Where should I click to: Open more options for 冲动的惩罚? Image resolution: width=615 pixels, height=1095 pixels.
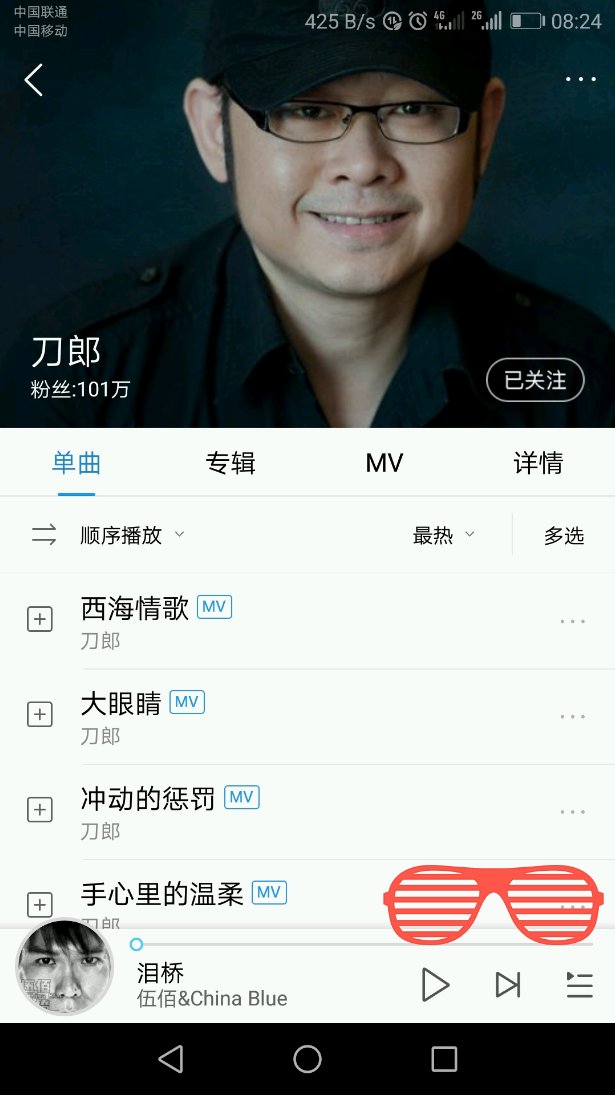pos(573,811)
